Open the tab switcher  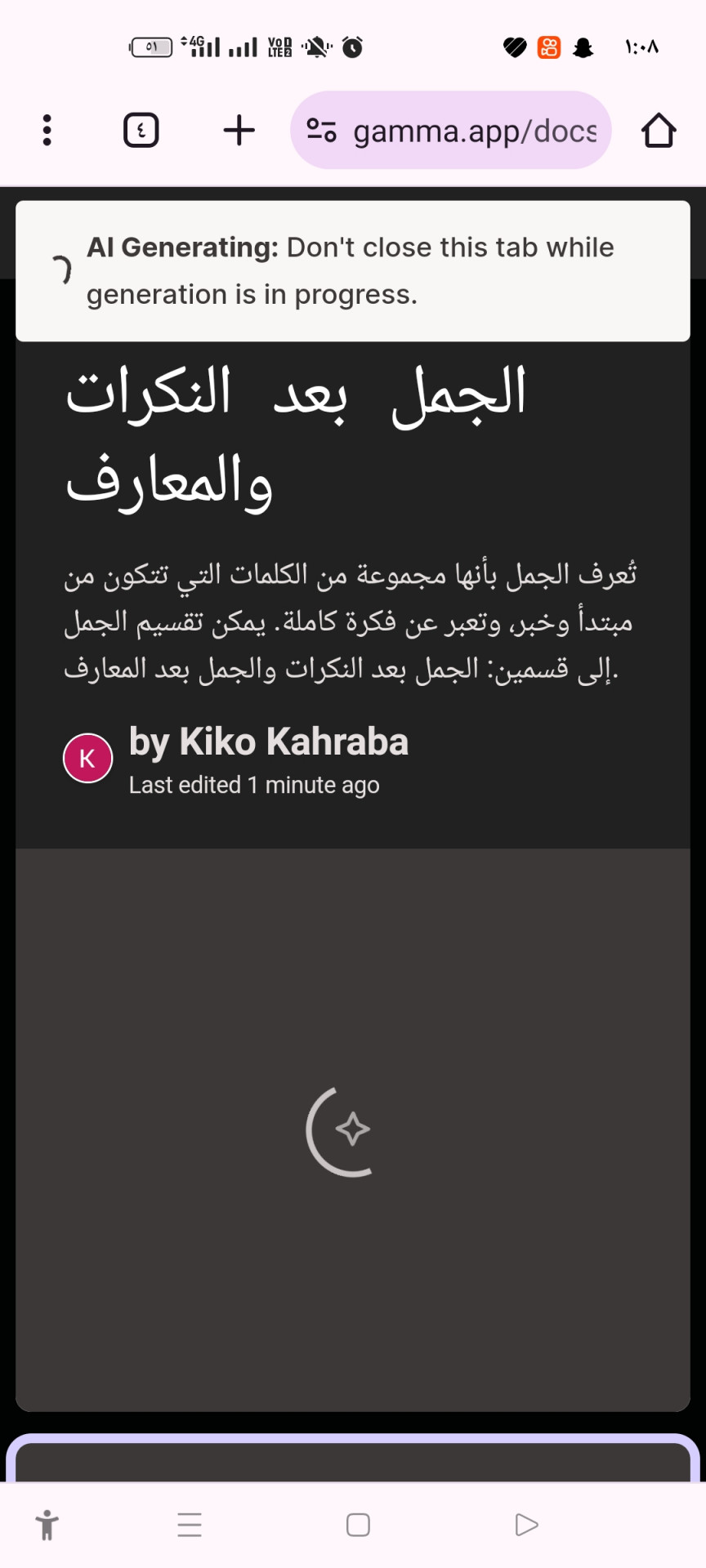pyautogui.click(x=141, y=130)
